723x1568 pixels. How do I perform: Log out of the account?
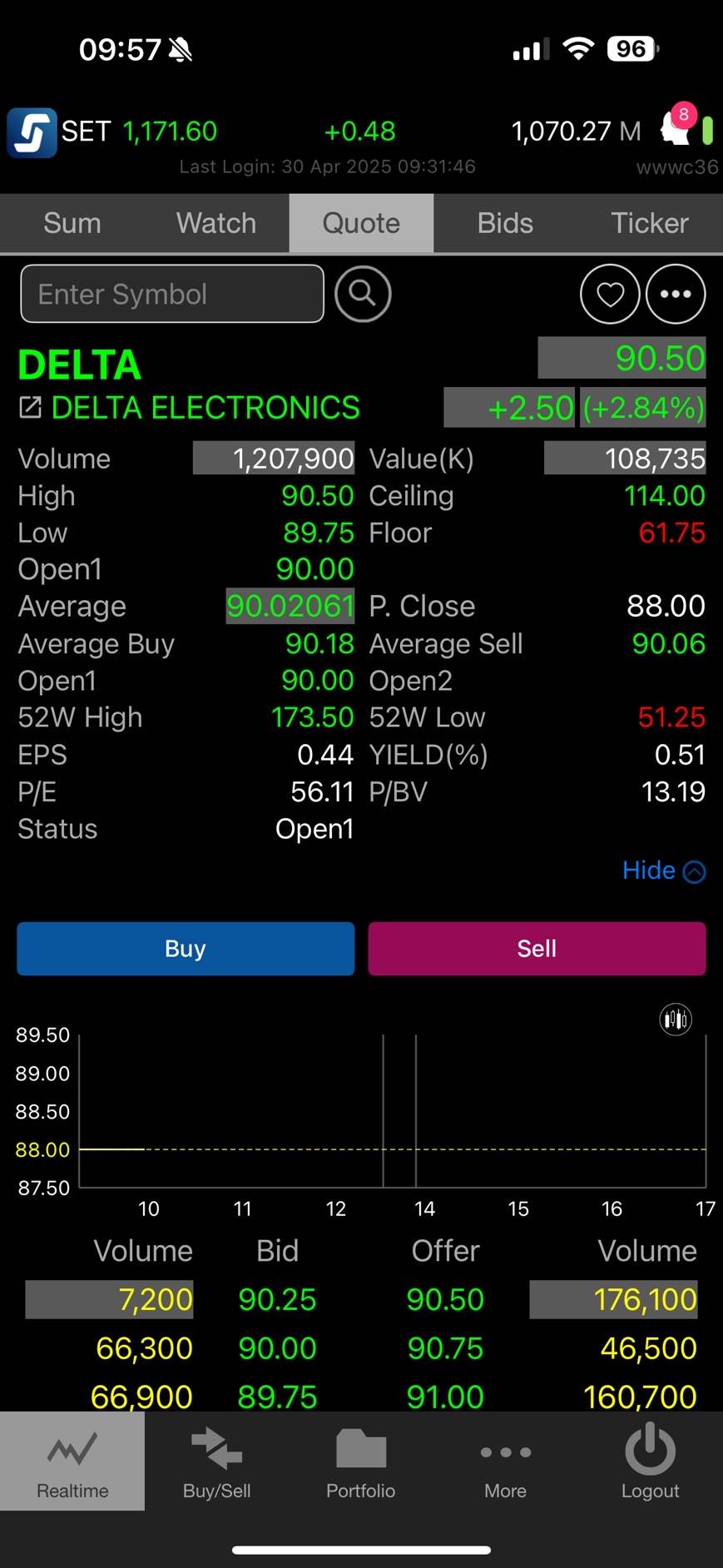point(650,1461)
